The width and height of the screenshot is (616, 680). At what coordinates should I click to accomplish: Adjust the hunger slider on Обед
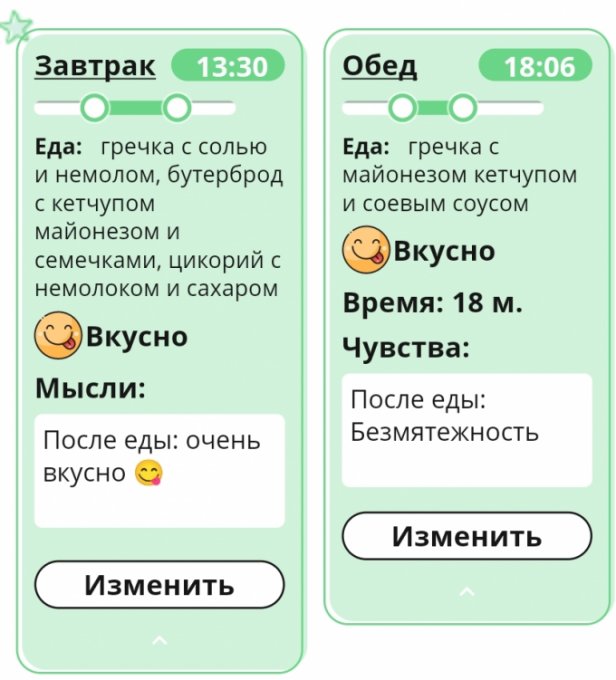pyautogui.click(x=432, y=107)
